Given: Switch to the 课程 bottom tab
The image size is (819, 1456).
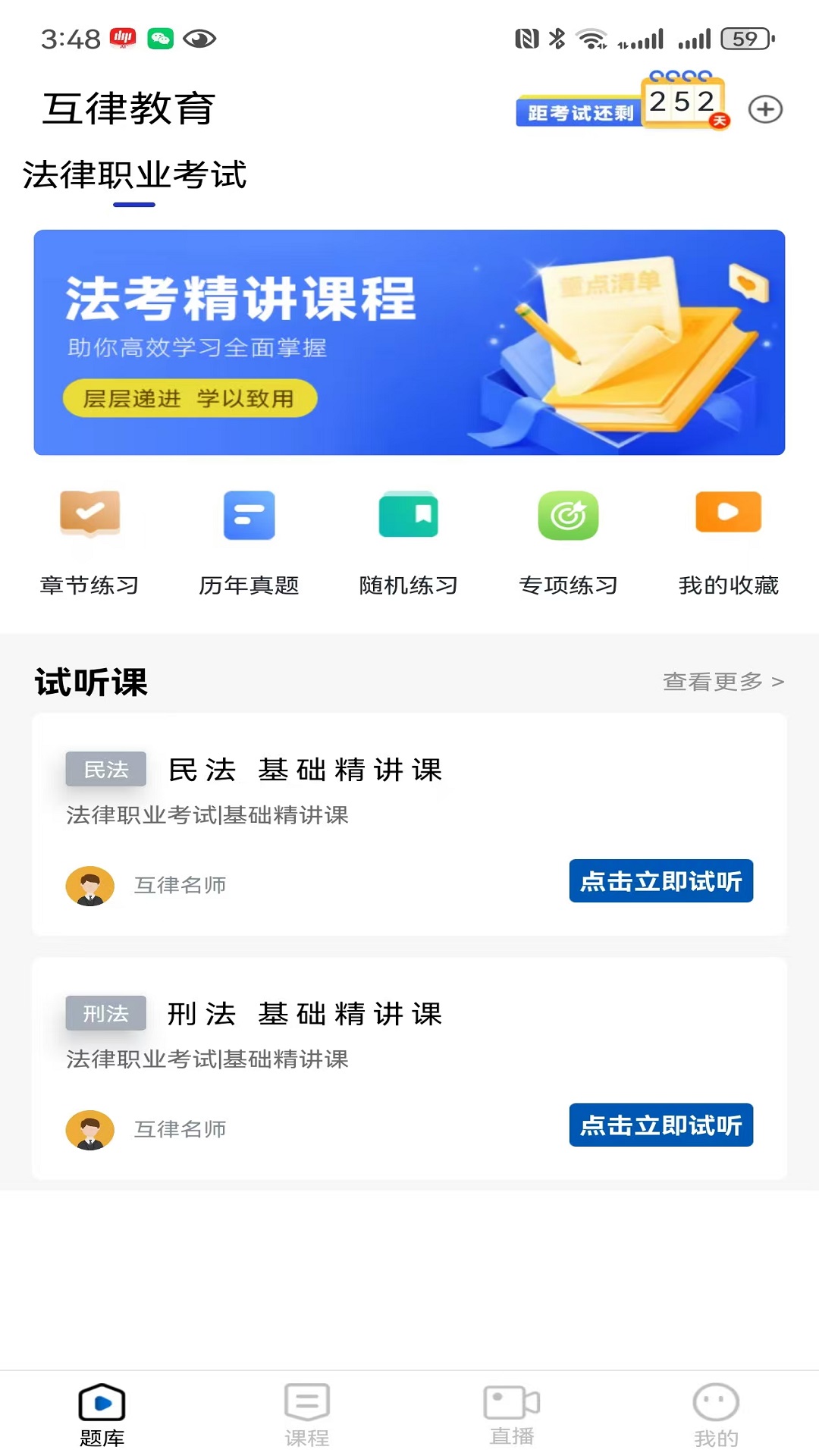Looking at the screenshot, I should [x=307, y=1407].
